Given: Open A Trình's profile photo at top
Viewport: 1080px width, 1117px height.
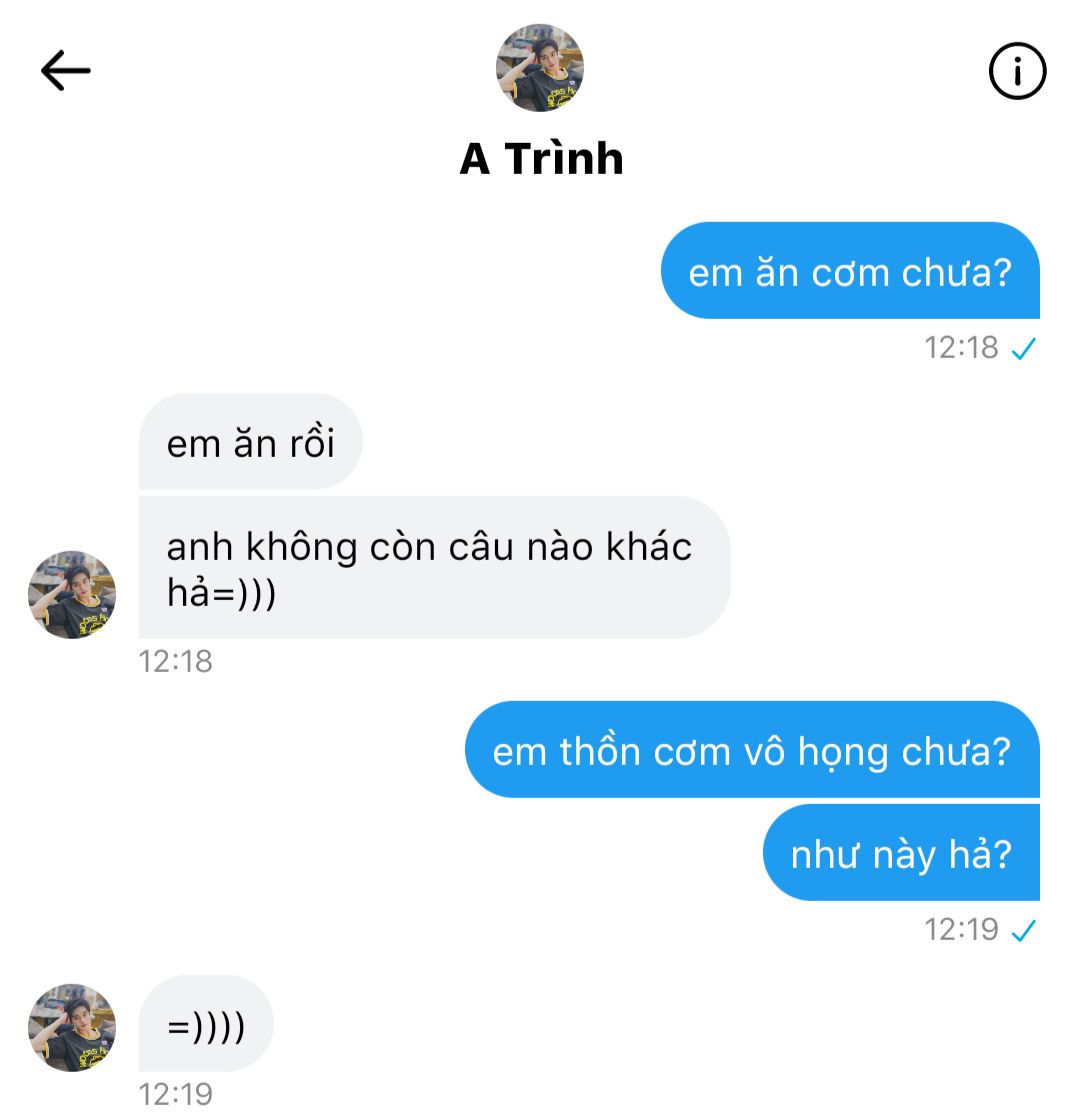Looking at the screenshot, I should click(x=540, y=68).
